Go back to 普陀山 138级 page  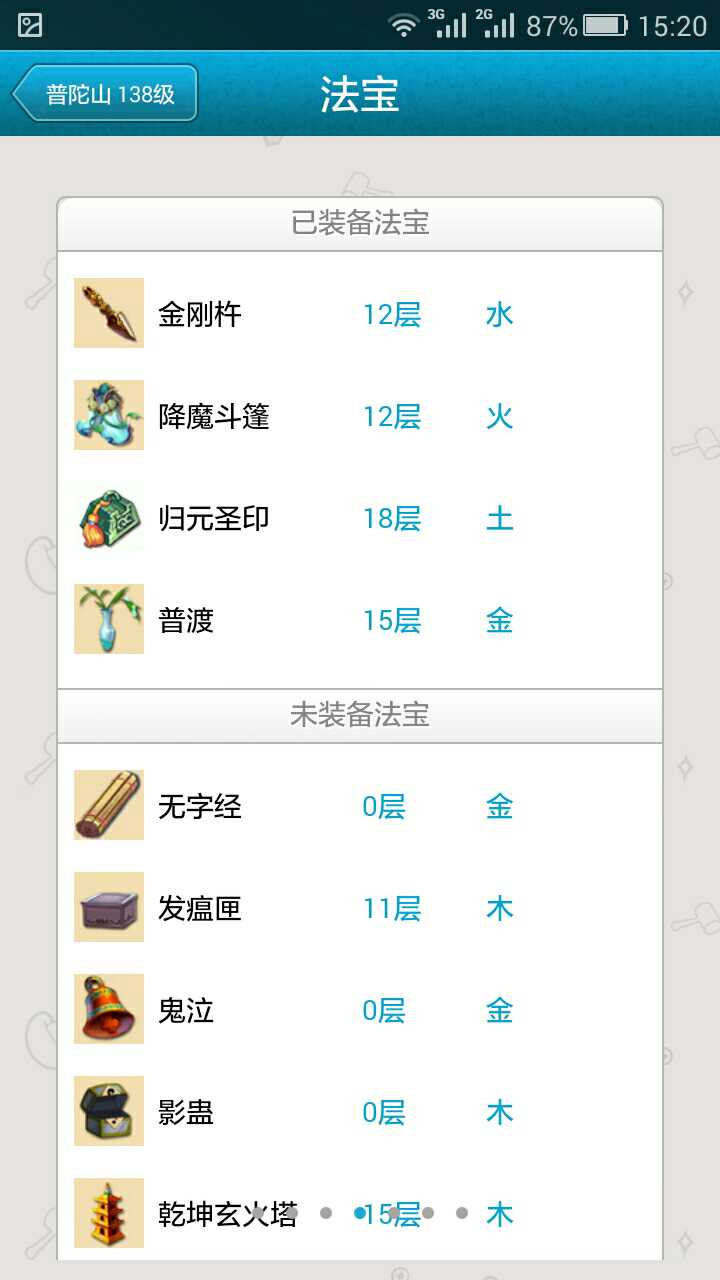click(x=106, y=94)
